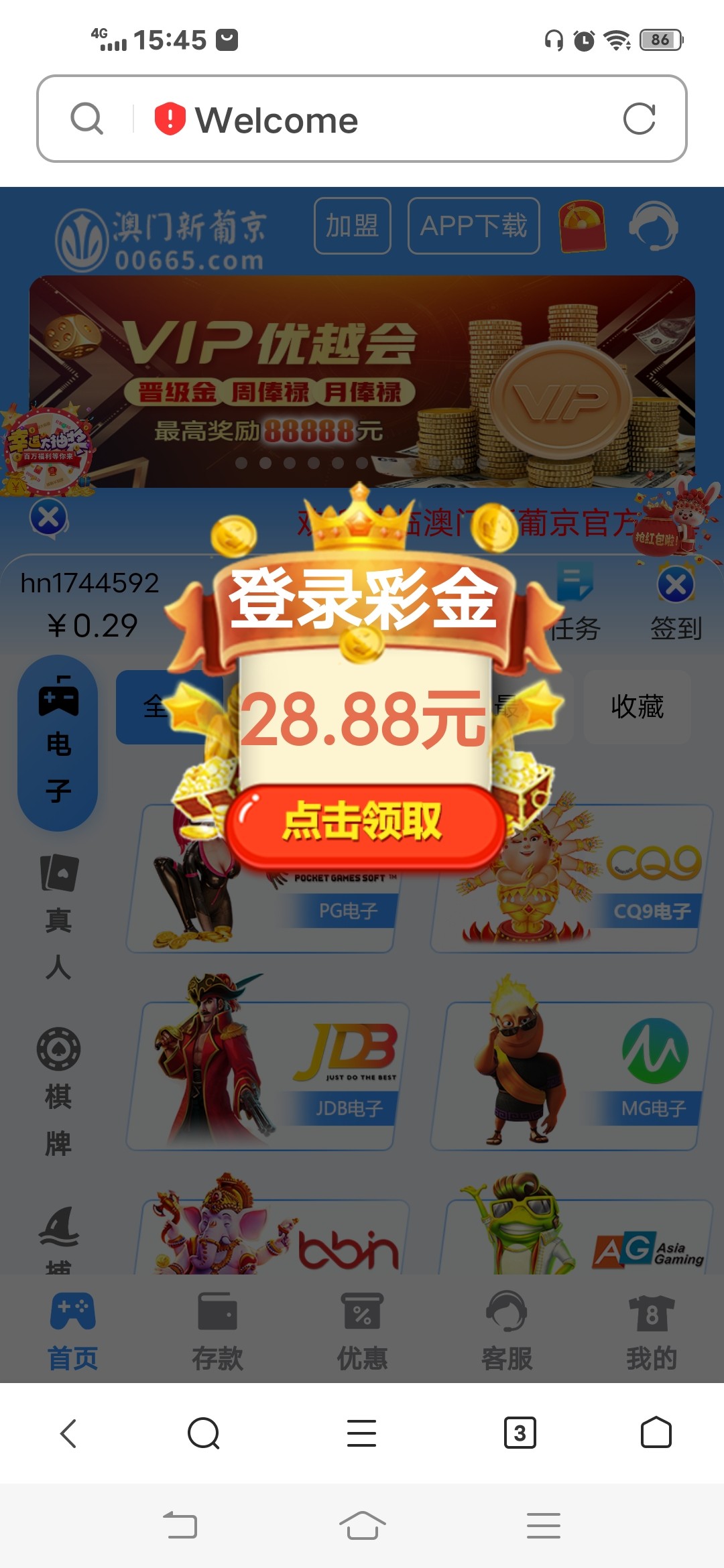Tap the 点击领取 claim button
This screenshot has height=1568, width=724.
pos(364,823)
